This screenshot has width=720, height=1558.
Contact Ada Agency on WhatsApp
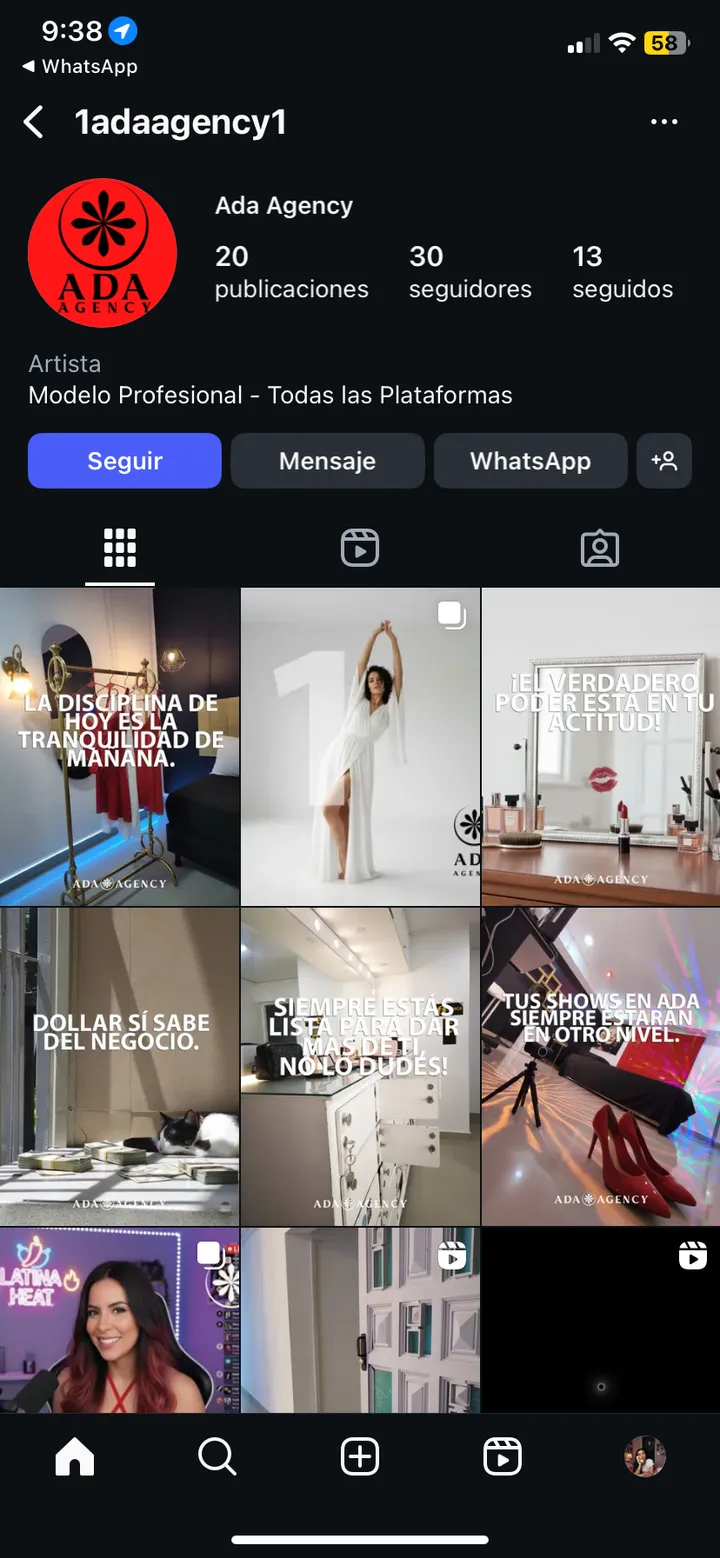pyautogui.click(x=530, y=461)
